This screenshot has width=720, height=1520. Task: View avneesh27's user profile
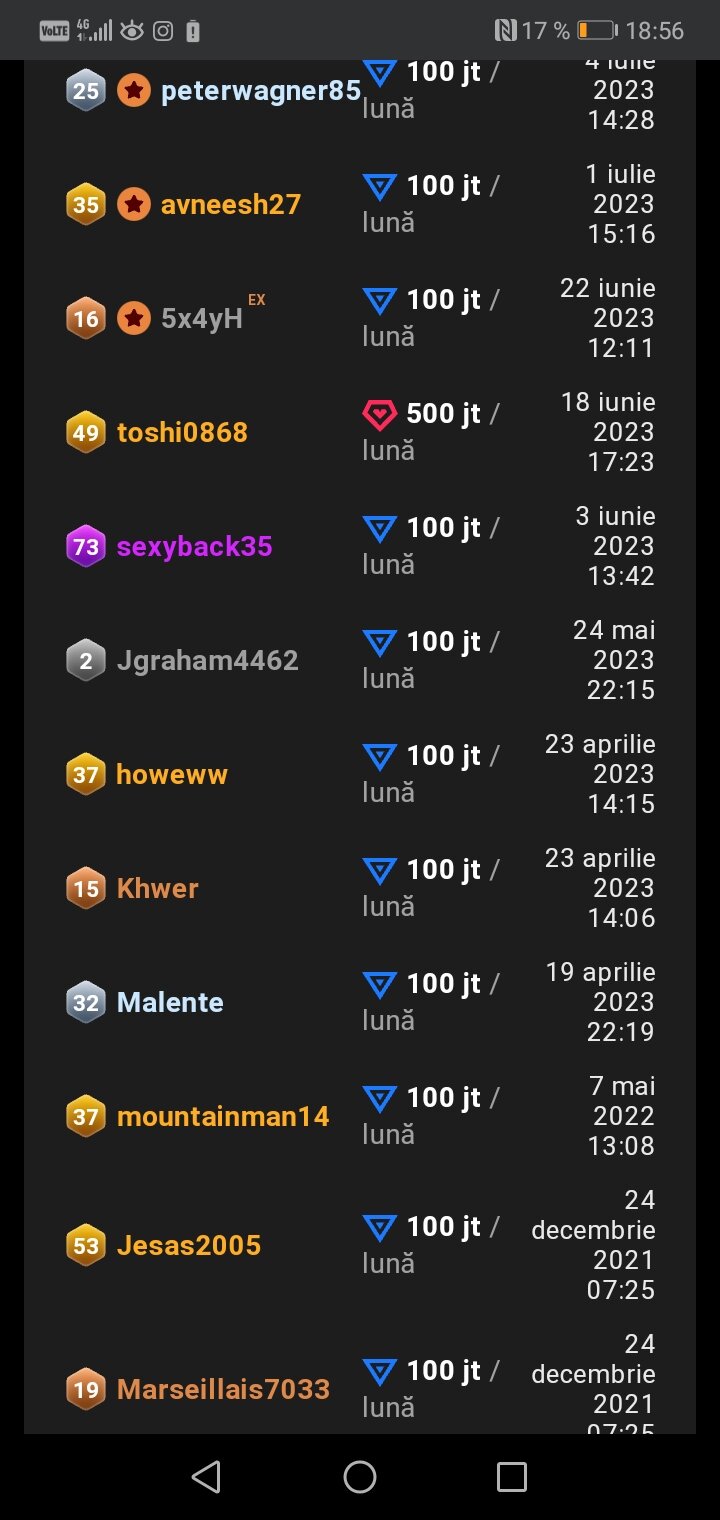point(230,205)
